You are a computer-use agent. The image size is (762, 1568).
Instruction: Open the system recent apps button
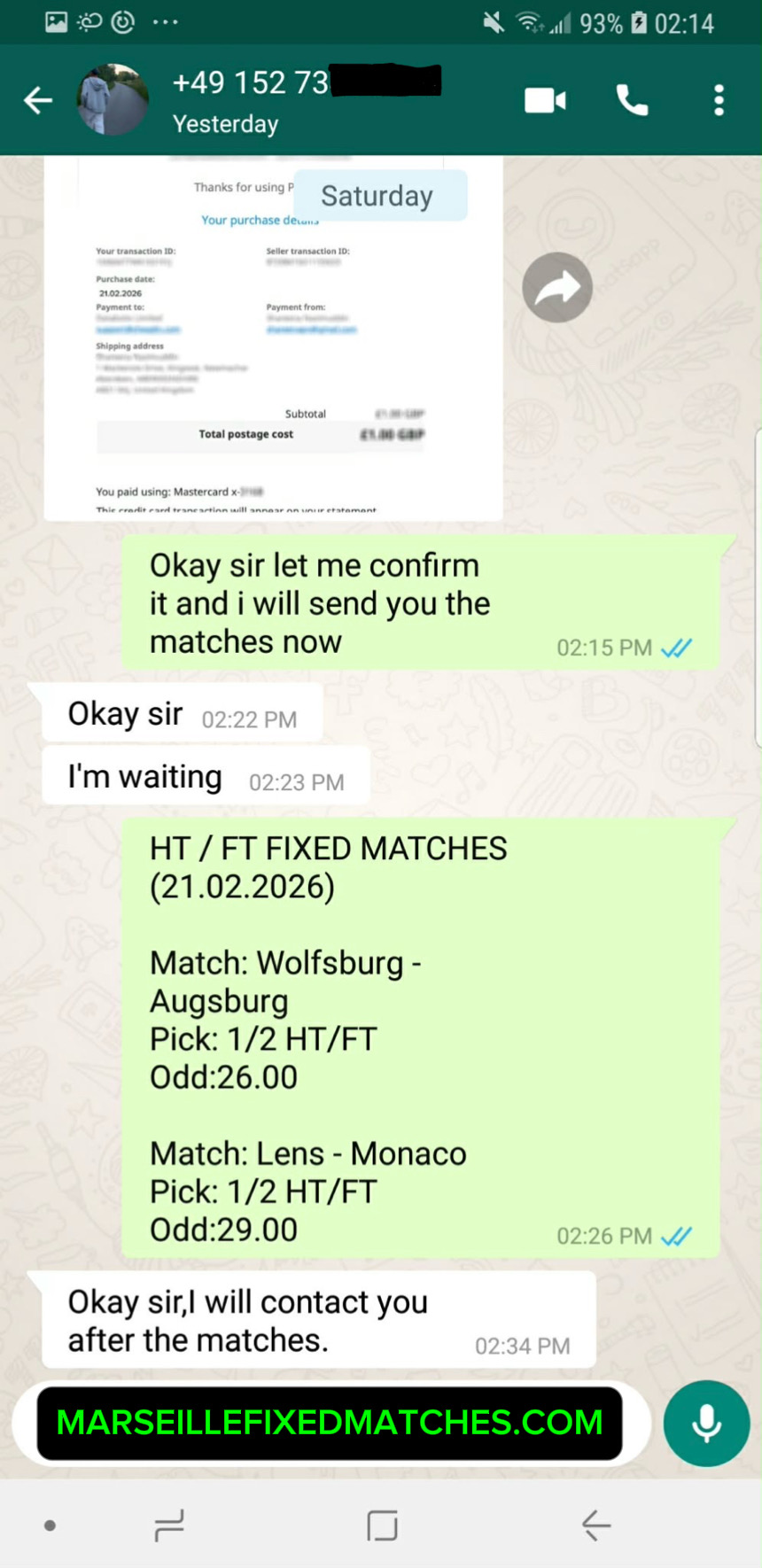168,1525
